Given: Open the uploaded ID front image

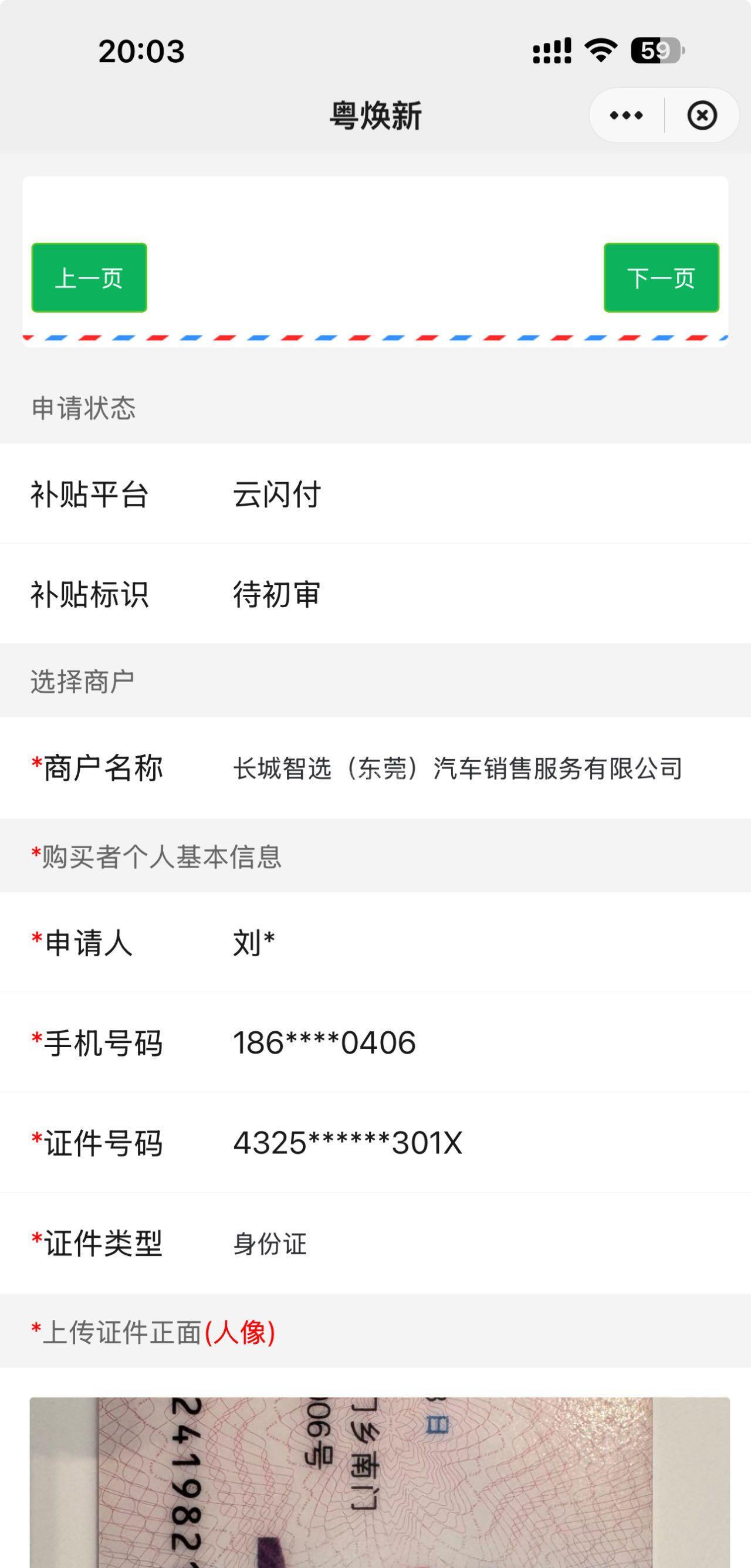Looking at the screenshot, I should (x=380, y=1482).
